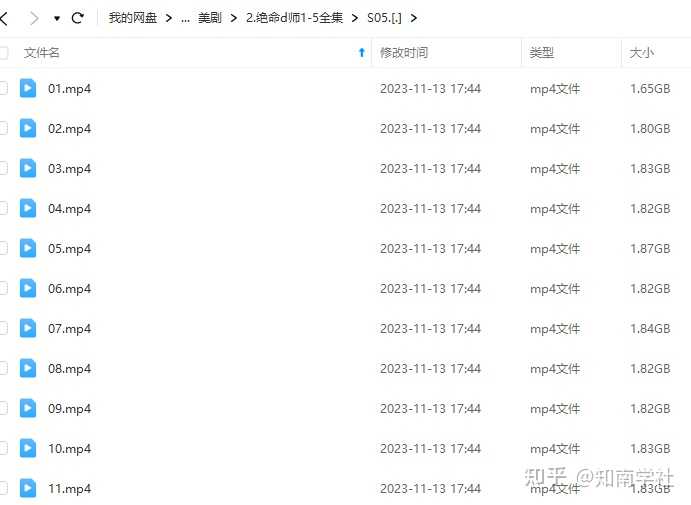The image size is (691, 505).
Task: Sort files by 文件名 column
Action: tap(42, 53)
